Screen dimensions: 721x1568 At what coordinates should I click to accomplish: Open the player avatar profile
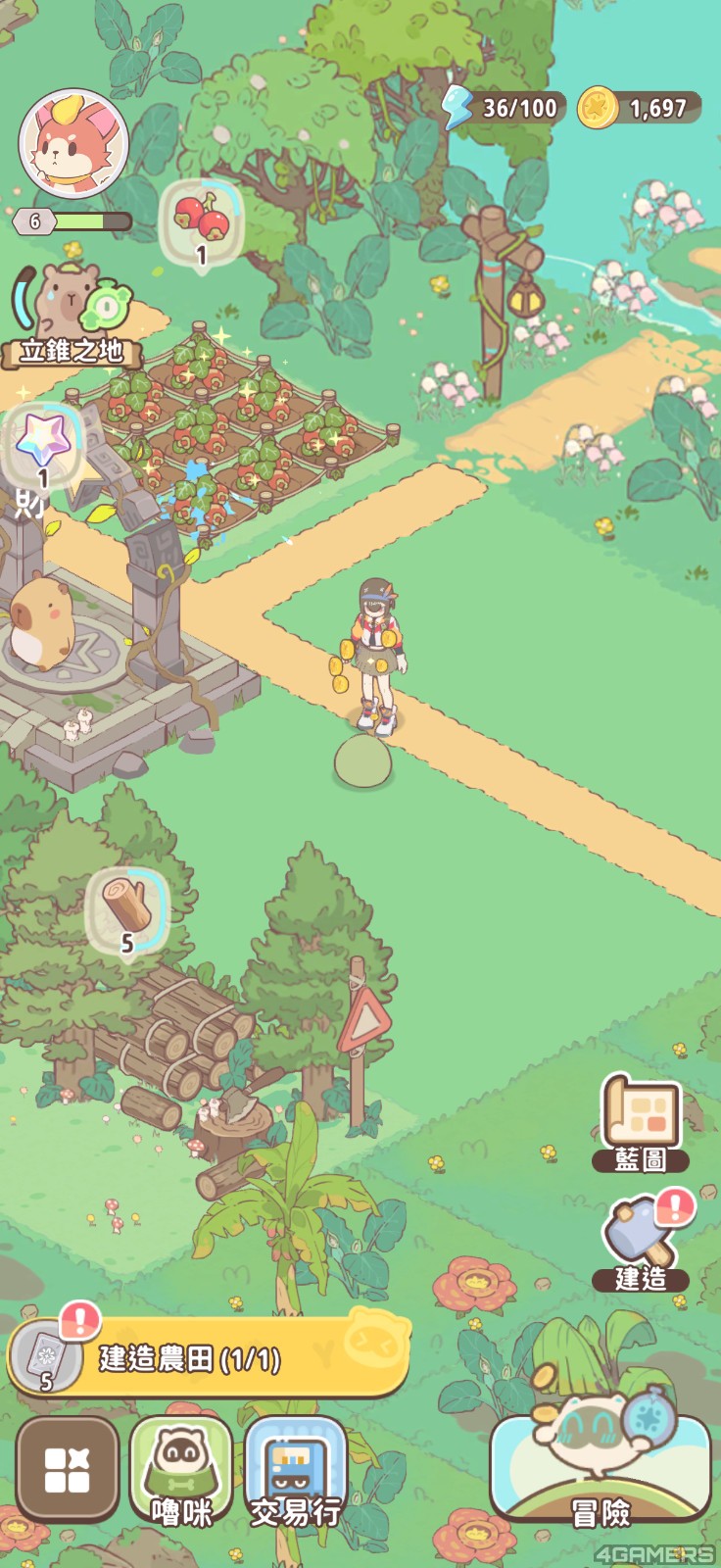(74, 143)
